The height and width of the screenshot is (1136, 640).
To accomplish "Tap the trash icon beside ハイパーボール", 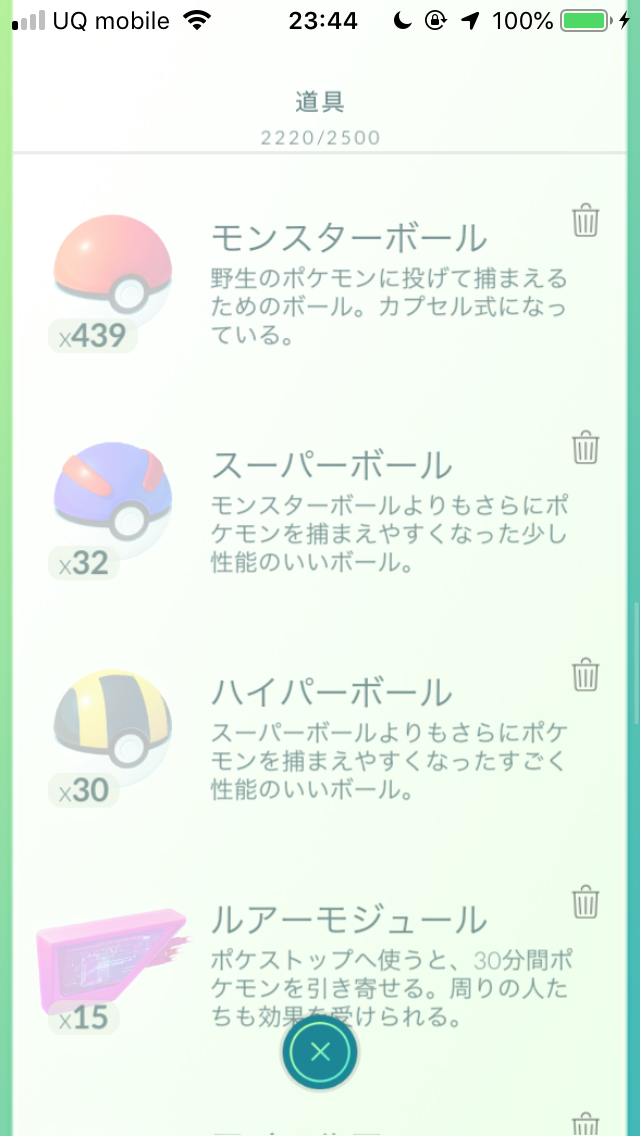I will [585, 674].
